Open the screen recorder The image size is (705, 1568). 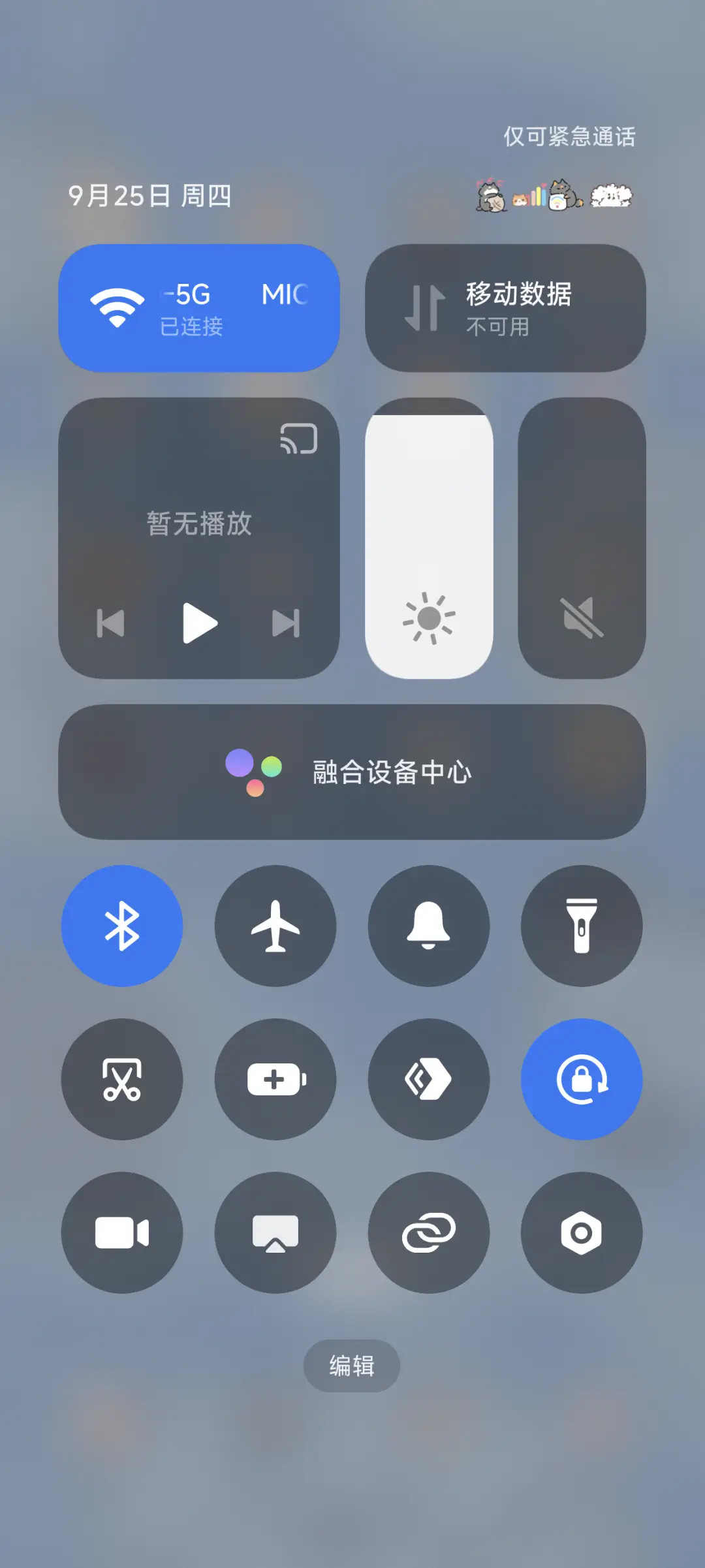122,1232
